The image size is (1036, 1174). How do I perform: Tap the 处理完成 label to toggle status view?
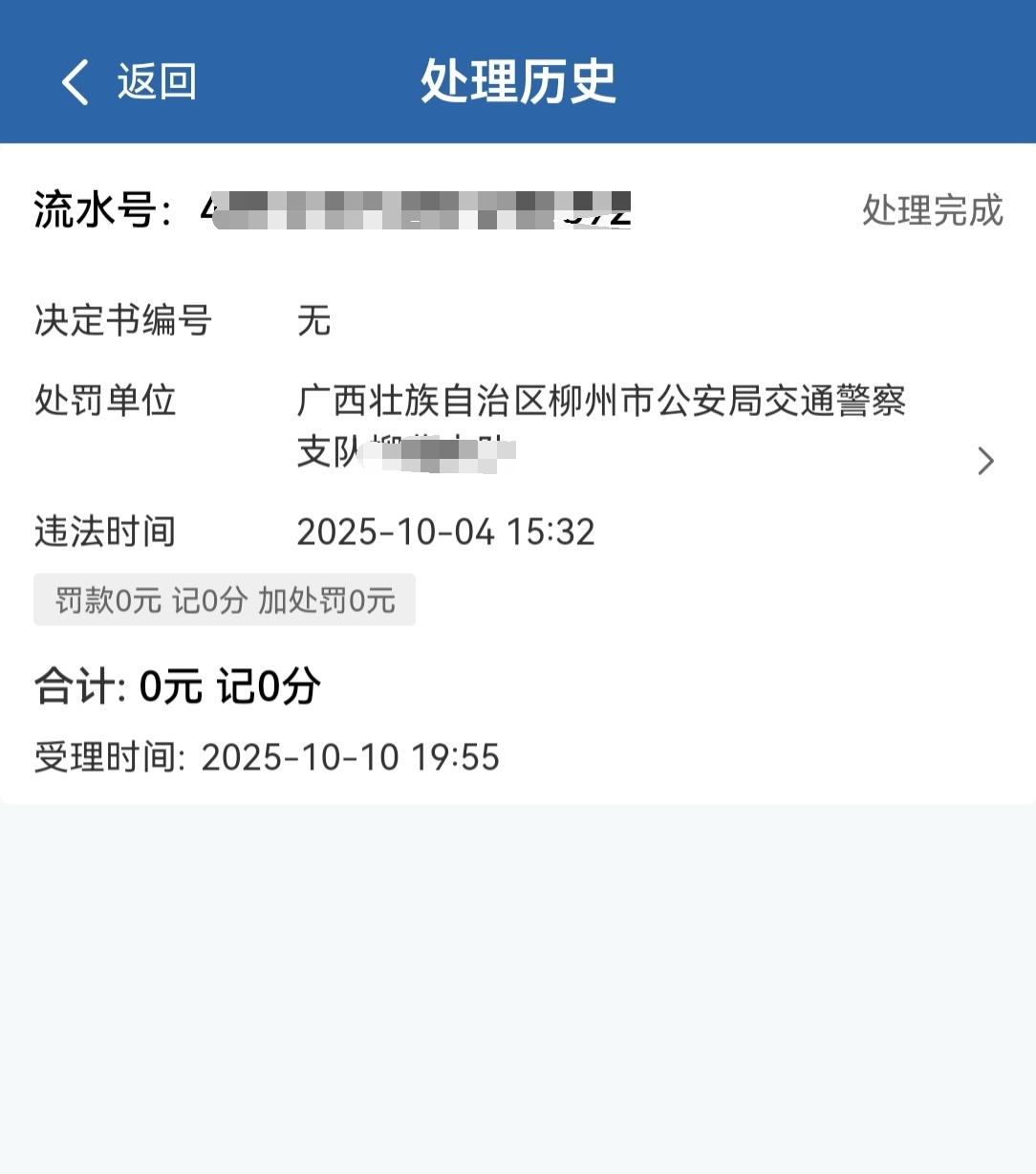[932, 212]
